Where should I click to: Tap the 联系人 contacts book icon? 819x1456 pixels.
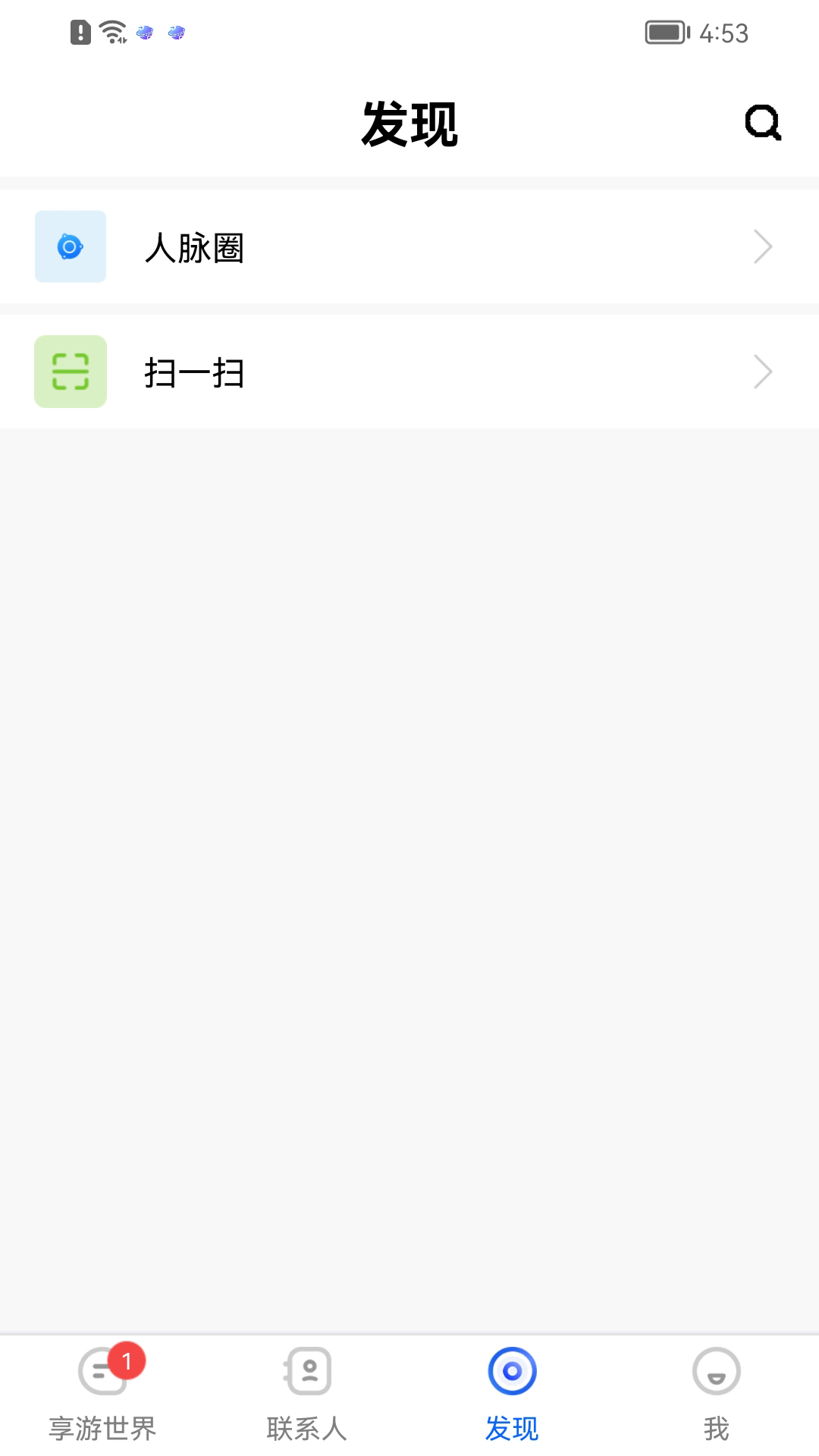pos(307,1370)
